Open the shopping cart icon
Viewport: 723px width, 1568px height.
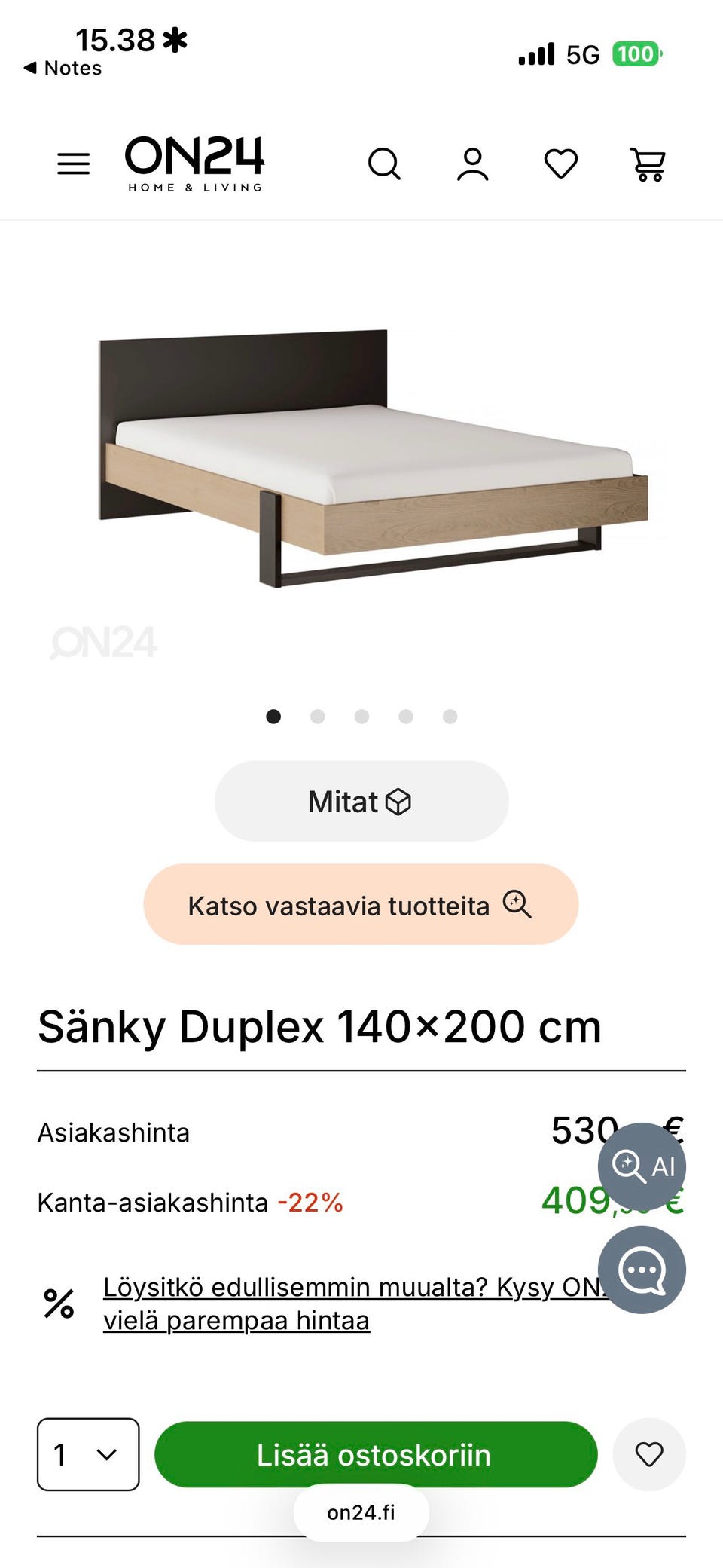click(x=648, y=164)
